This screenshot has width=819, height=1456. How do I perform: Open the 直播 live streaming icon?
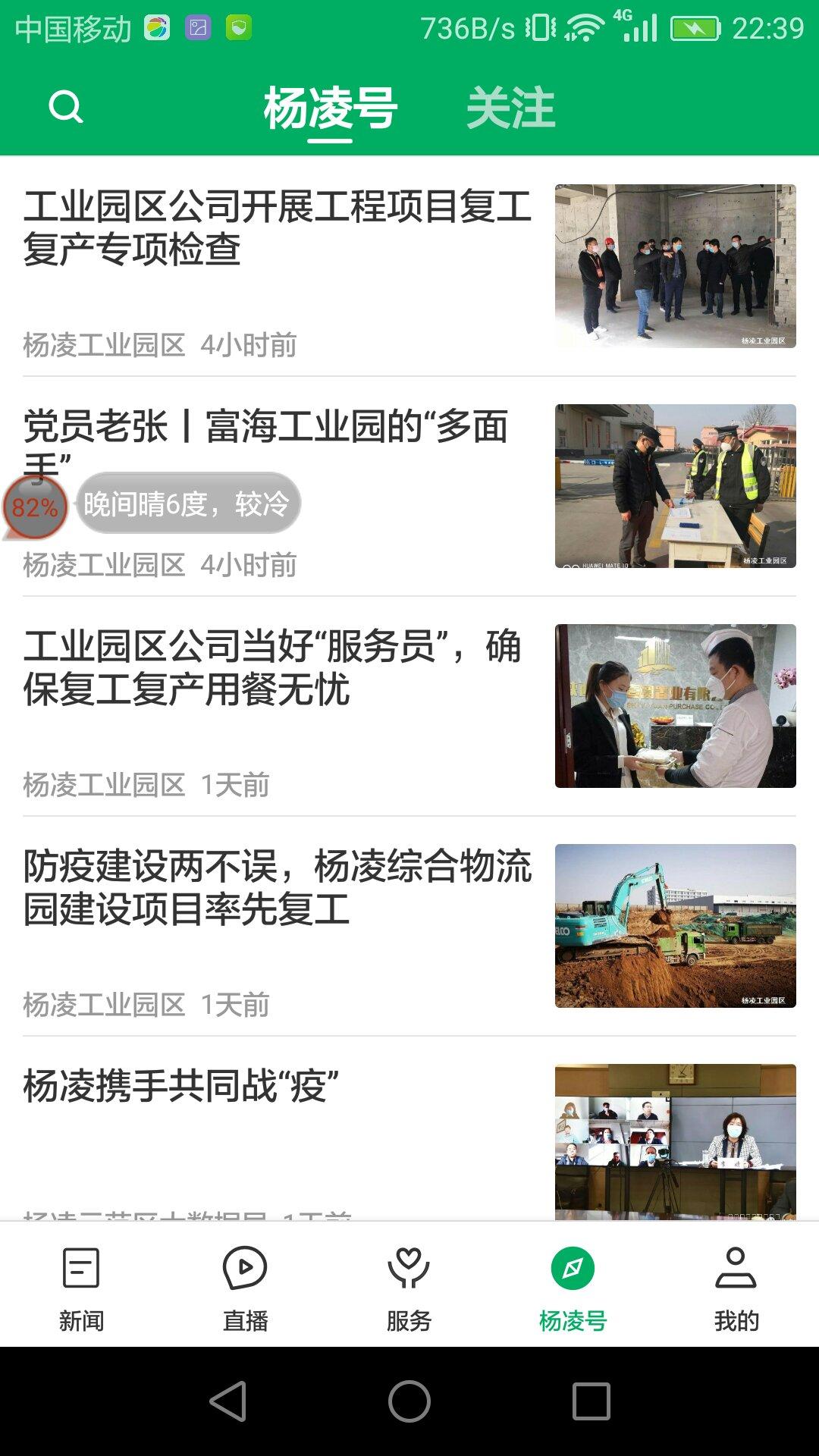pos(245,1282)
